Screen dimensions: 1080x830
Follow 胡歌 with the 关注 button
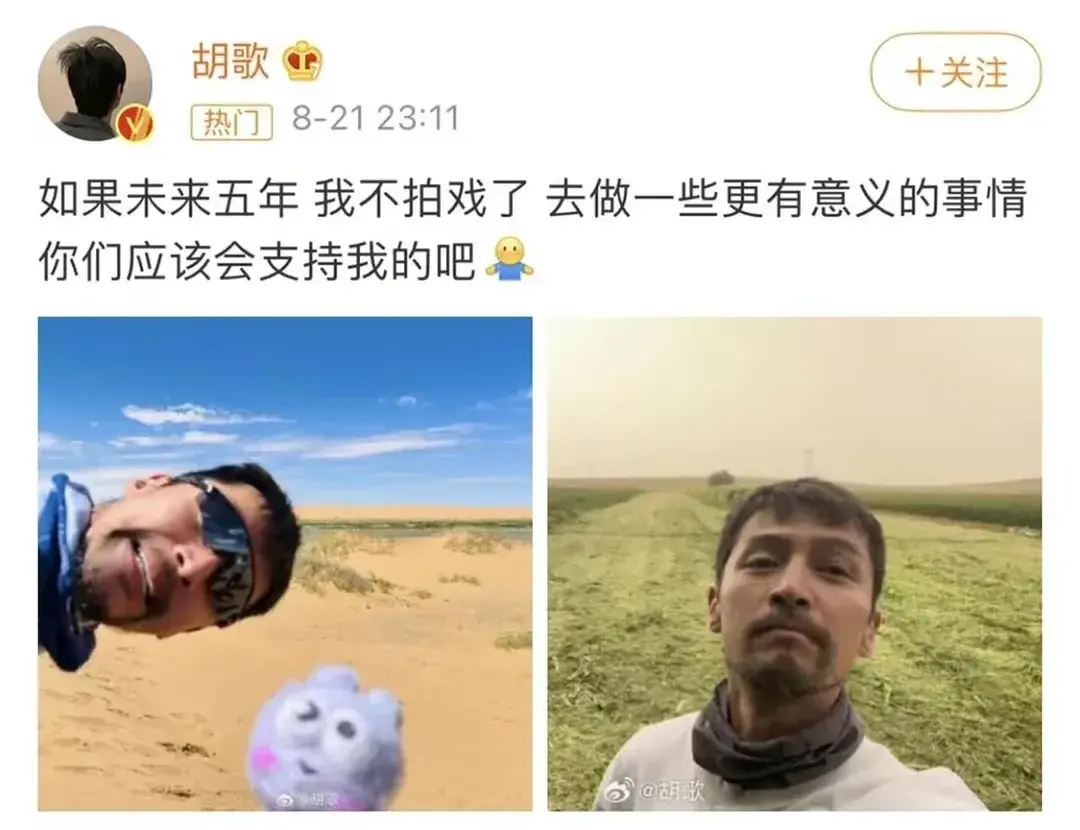(955, 72)
